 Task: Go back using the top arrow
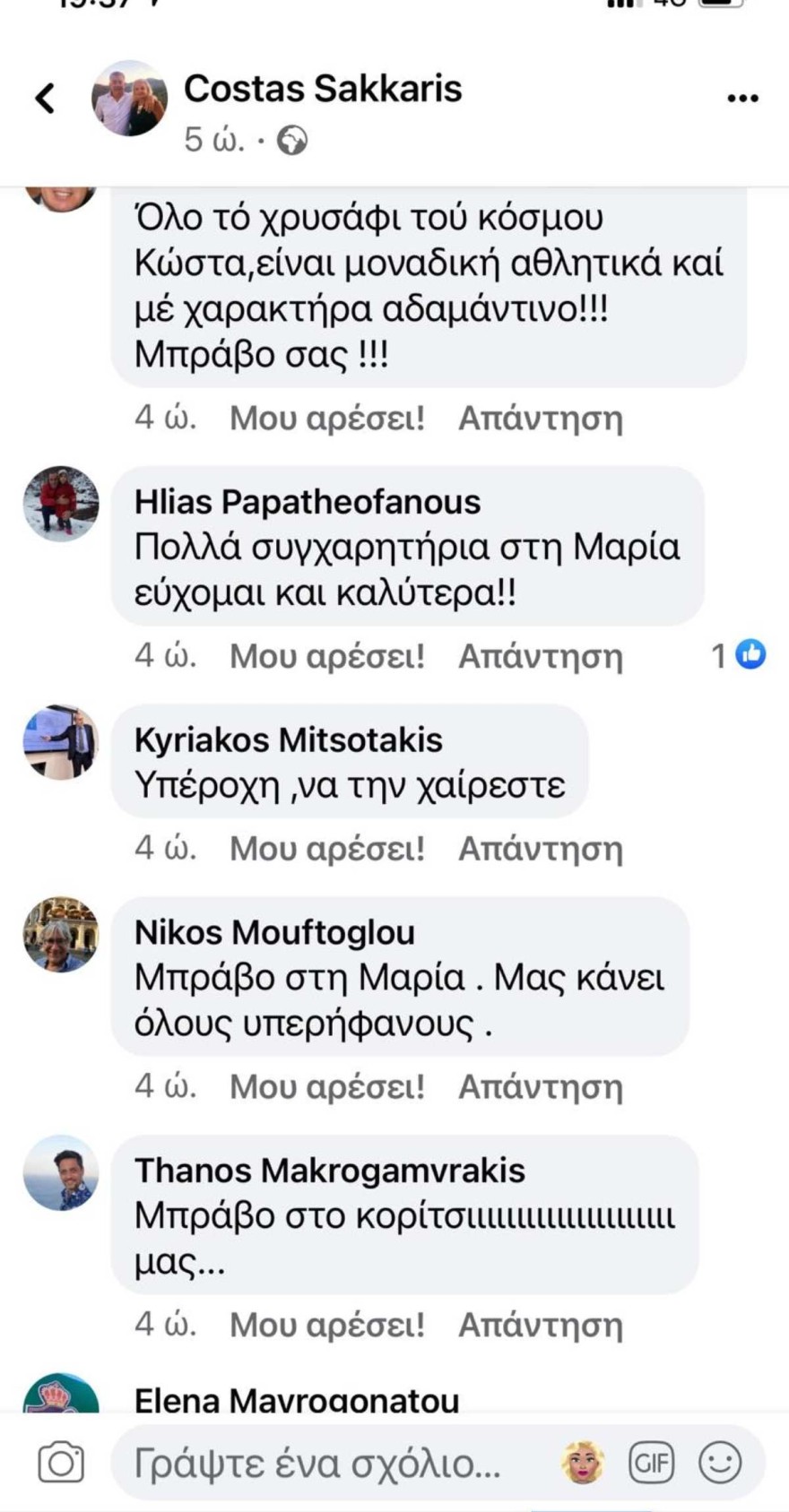(45, 98)
